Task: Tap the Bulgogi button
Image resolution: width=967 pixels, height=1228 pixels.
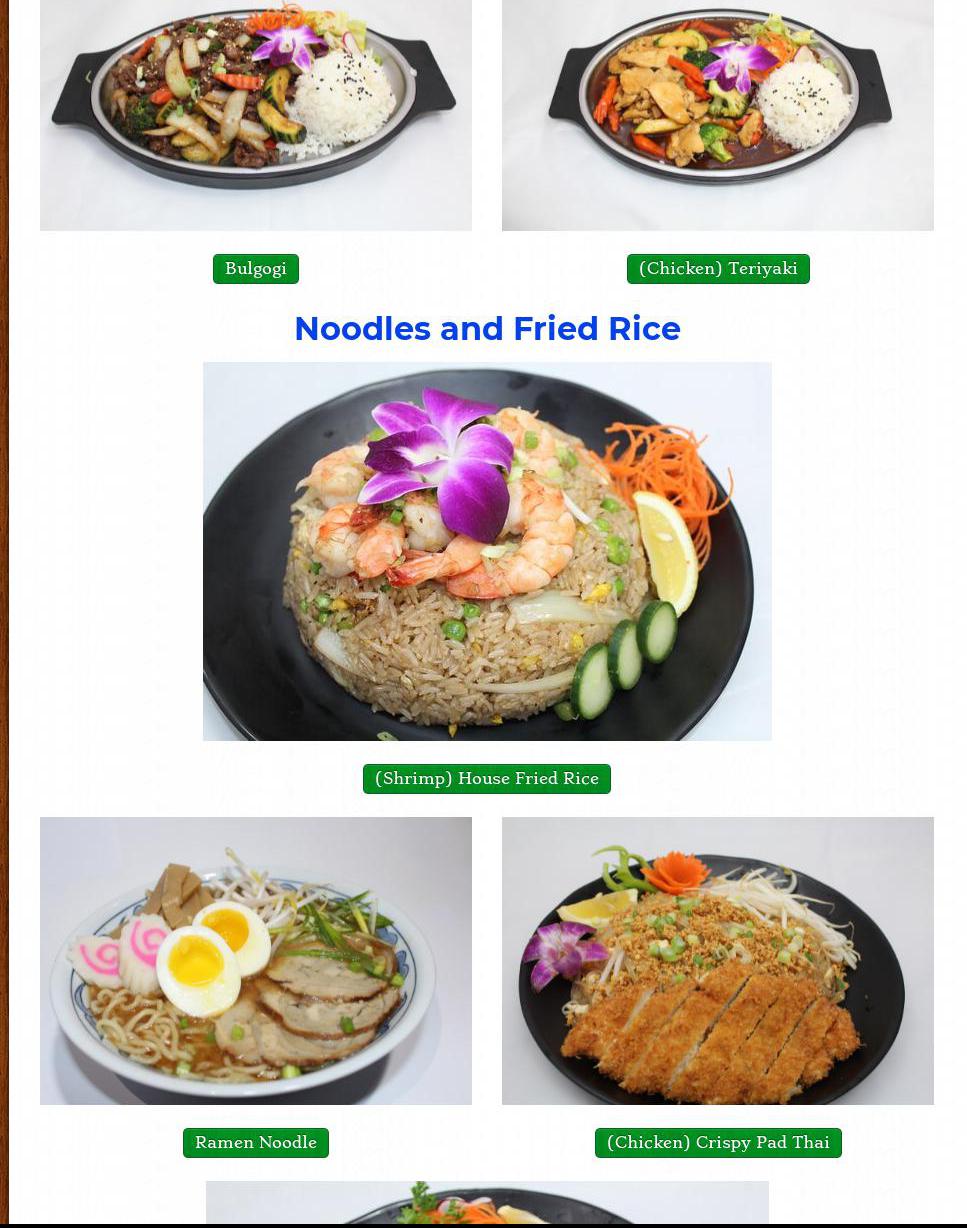Action: (x=255, y=269)
